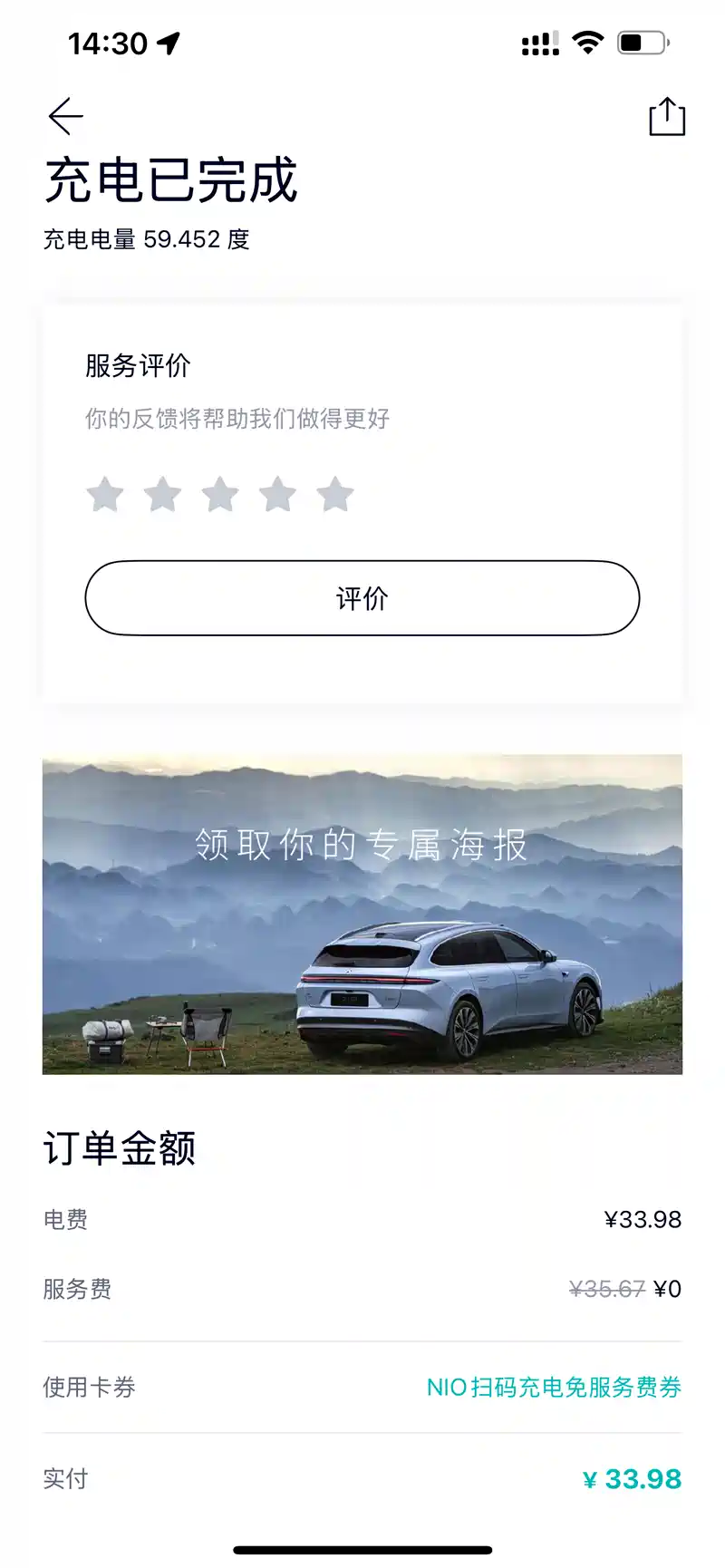The image size is (725, 1568).
Task: View the NIO扫码充电免服务费券 coupon
Action: [554, 1387]
